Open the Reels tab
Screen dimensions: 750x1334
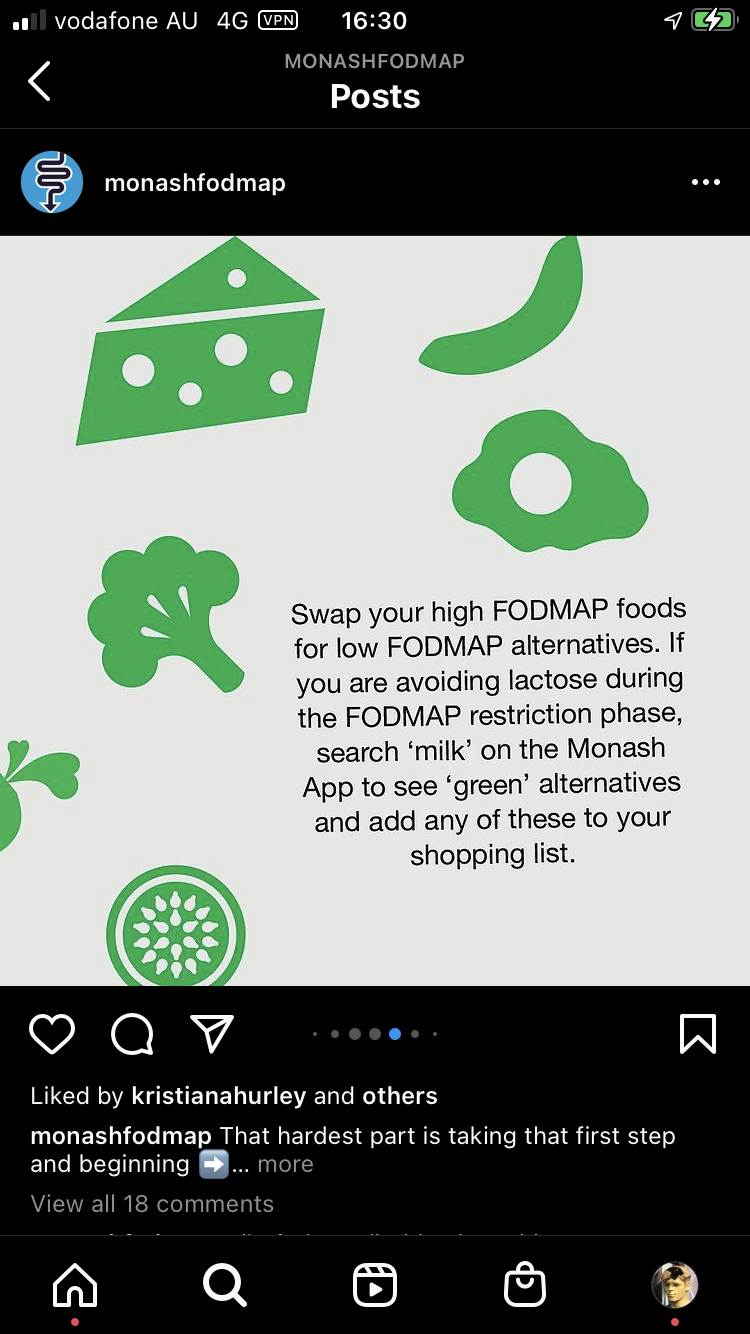pyautogui.click(x=375, y=1285)
